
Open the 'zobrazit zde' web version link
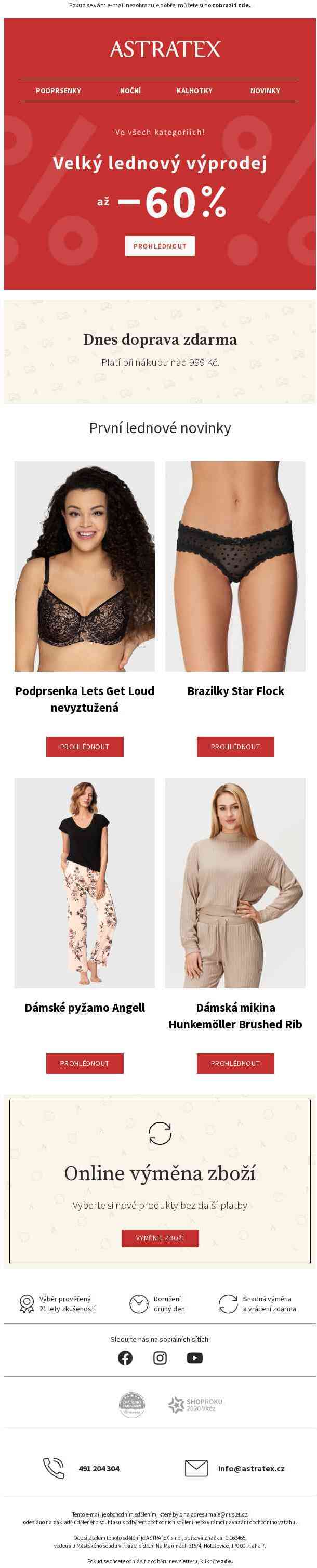[231, 5]
